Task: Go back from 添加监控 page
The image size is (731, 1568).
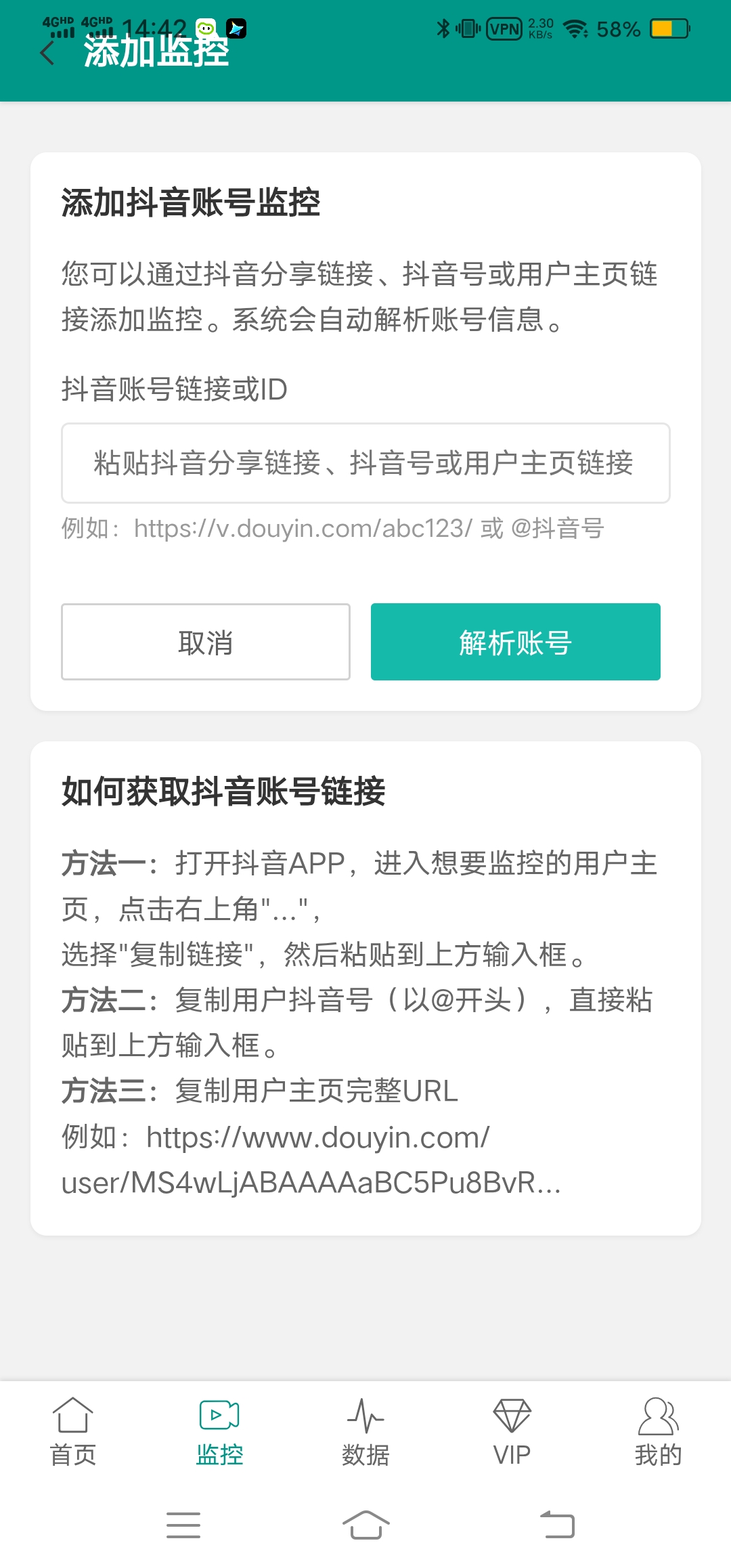Action: (x=47, y=53)
